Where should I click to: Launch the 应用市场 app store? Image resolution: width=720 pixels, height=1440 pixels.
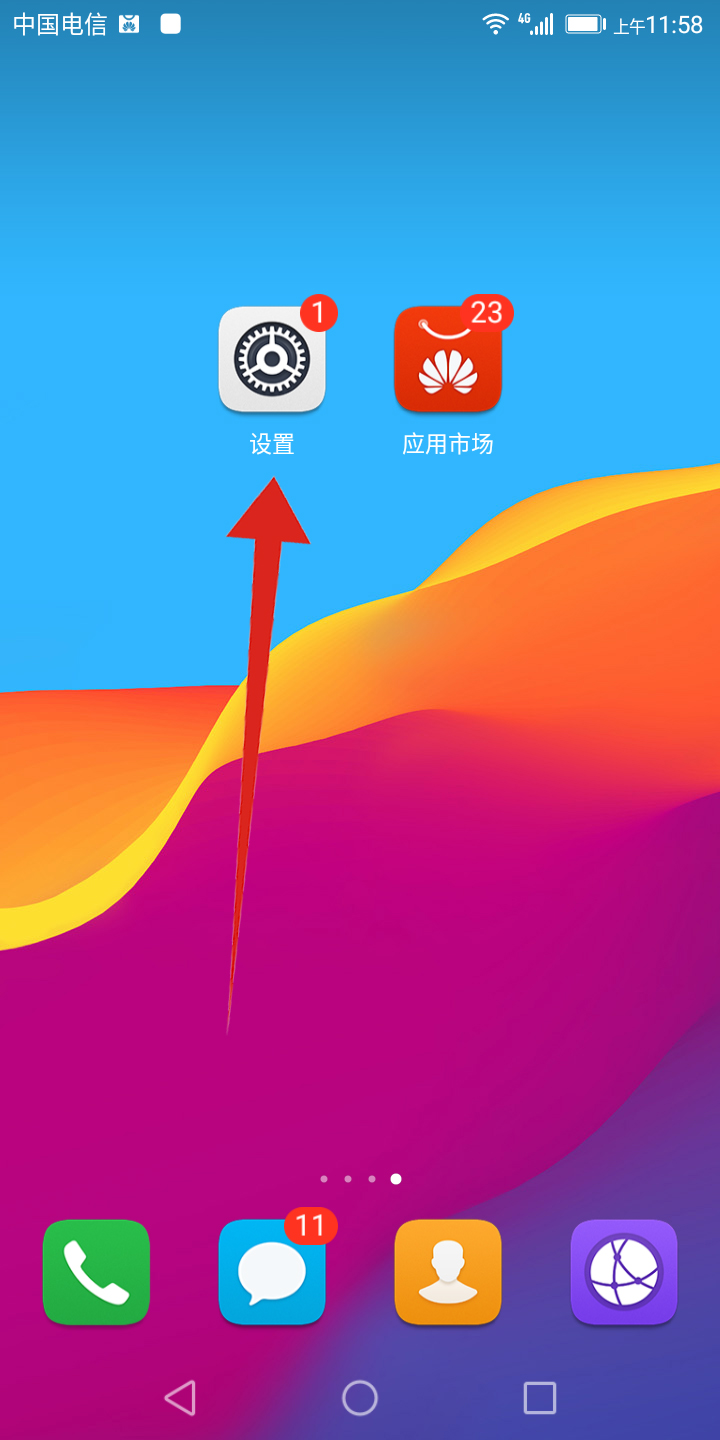447,360
